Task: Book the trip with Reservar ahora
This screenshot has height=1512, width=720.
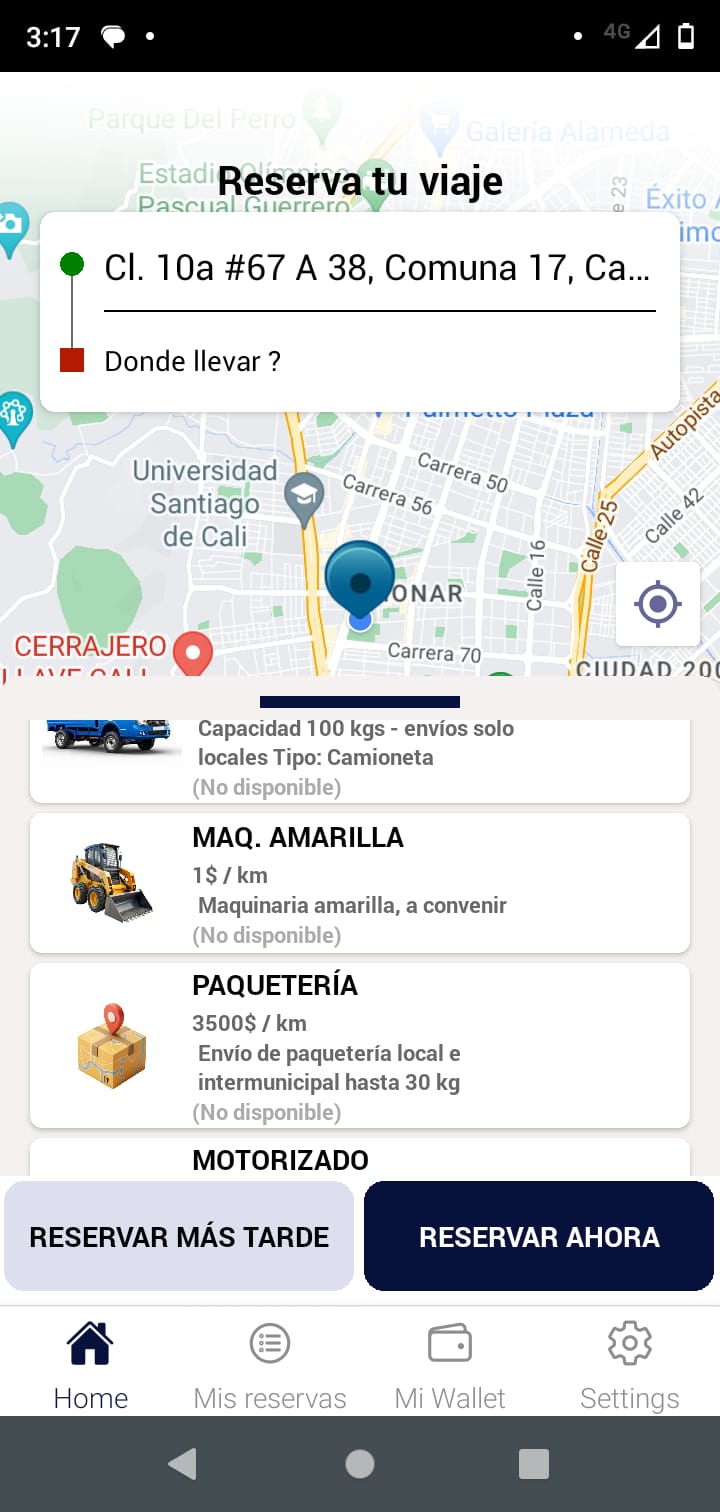Action: pos(539,1237)
